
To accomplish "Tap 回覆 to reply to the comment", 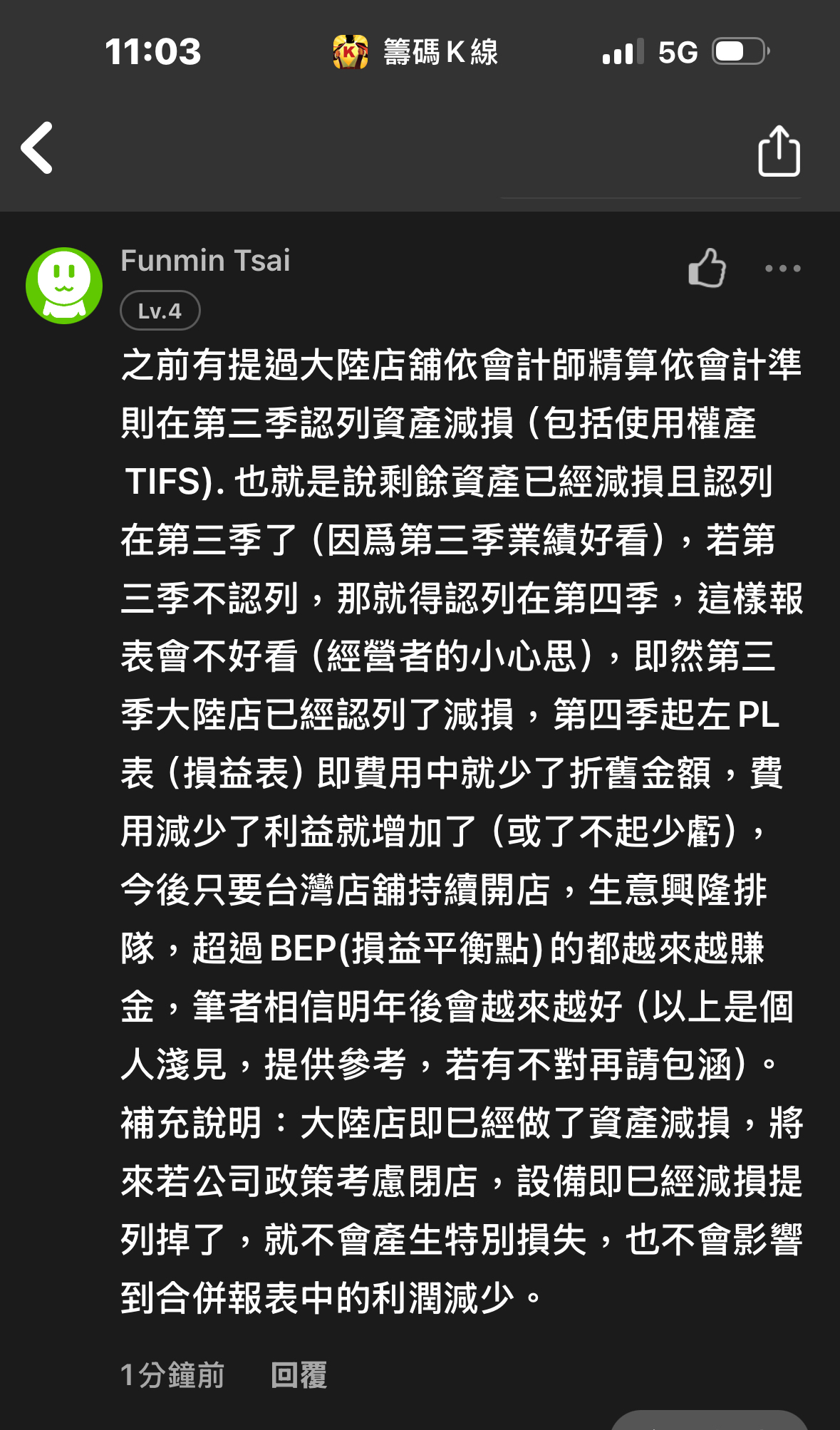I will click(299, 1374).
